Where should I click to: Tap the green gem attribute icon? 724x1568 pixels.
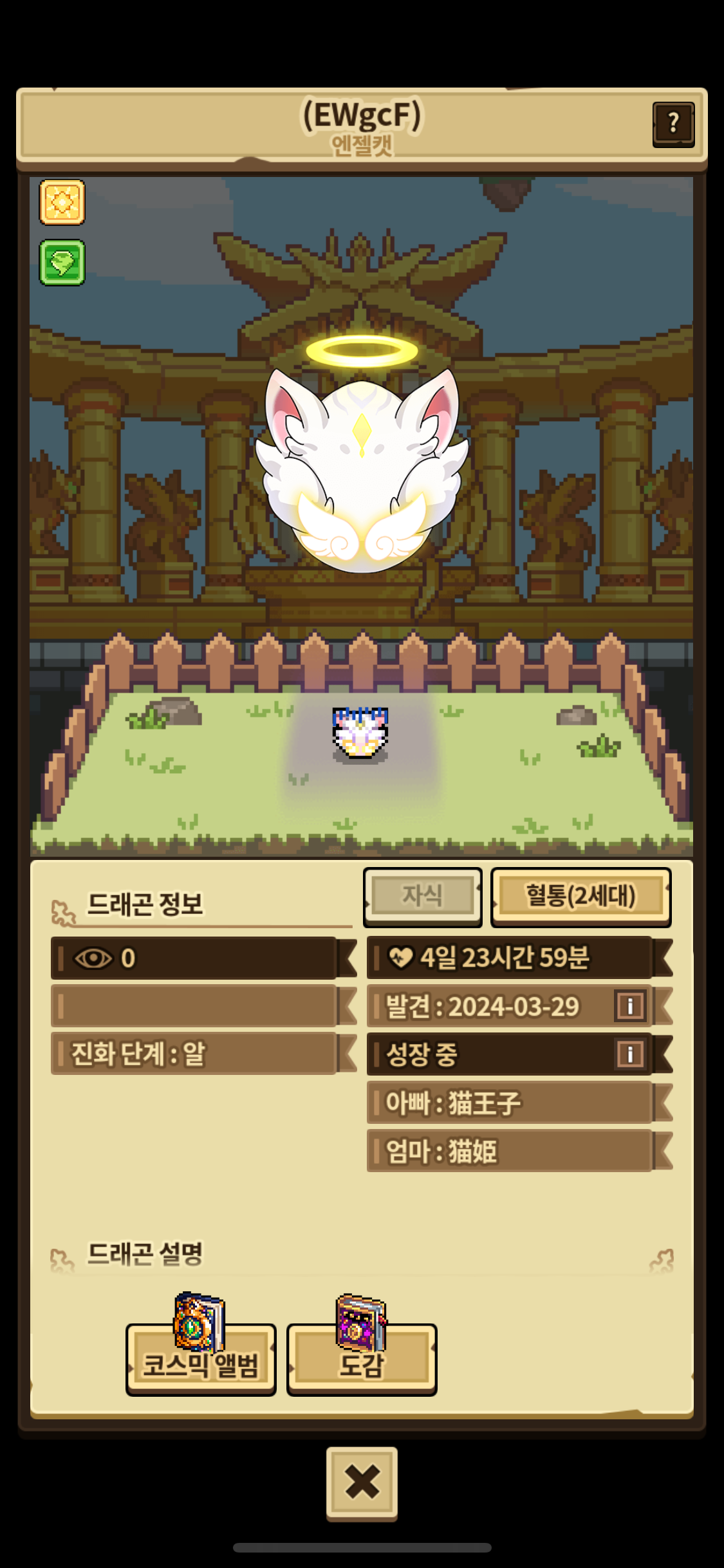tap(62, 263)
